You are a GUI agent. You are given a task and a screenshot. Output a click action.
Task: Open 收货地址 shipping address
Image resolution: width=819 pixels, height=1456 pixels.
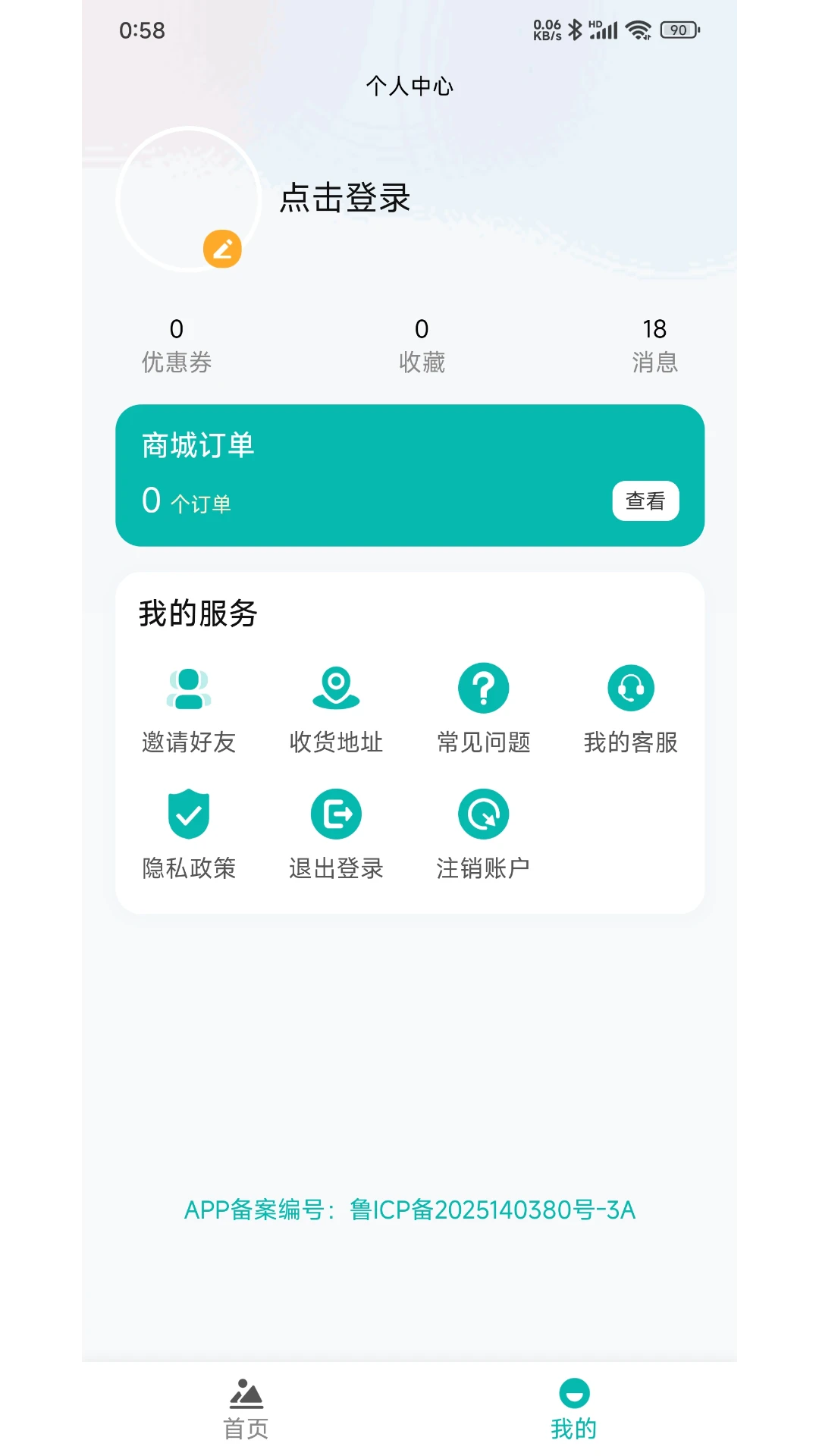337,686
